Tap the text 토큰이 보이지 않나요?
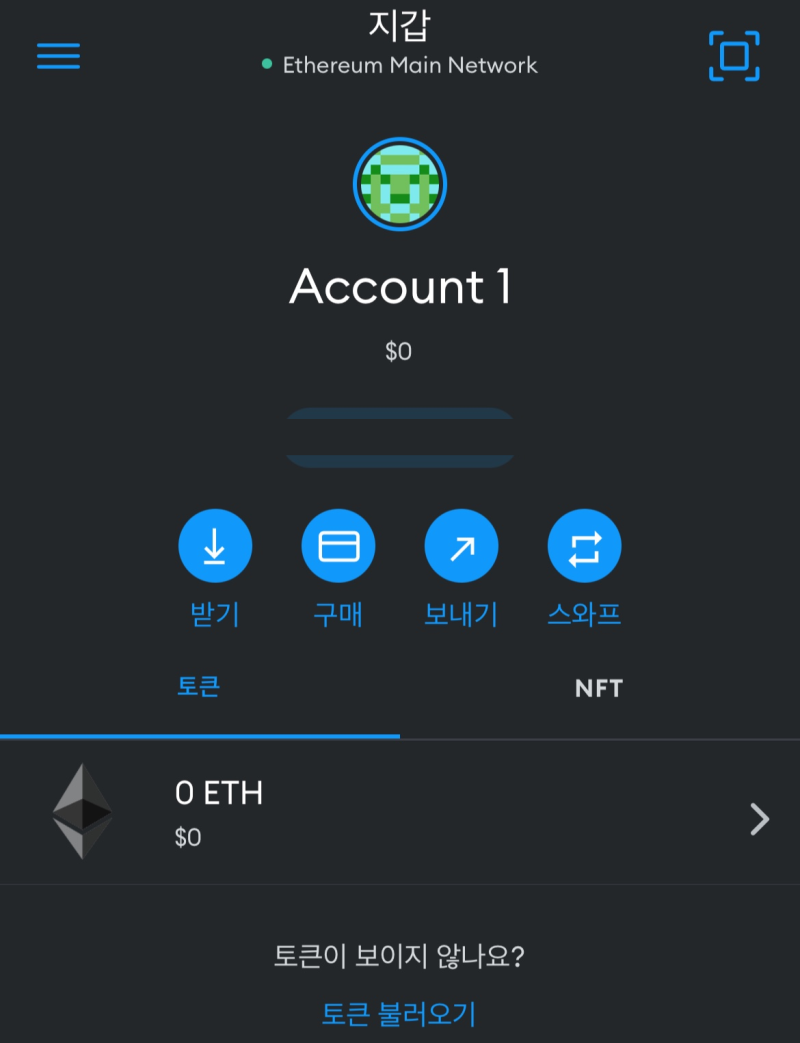 [x=398, y=956]
